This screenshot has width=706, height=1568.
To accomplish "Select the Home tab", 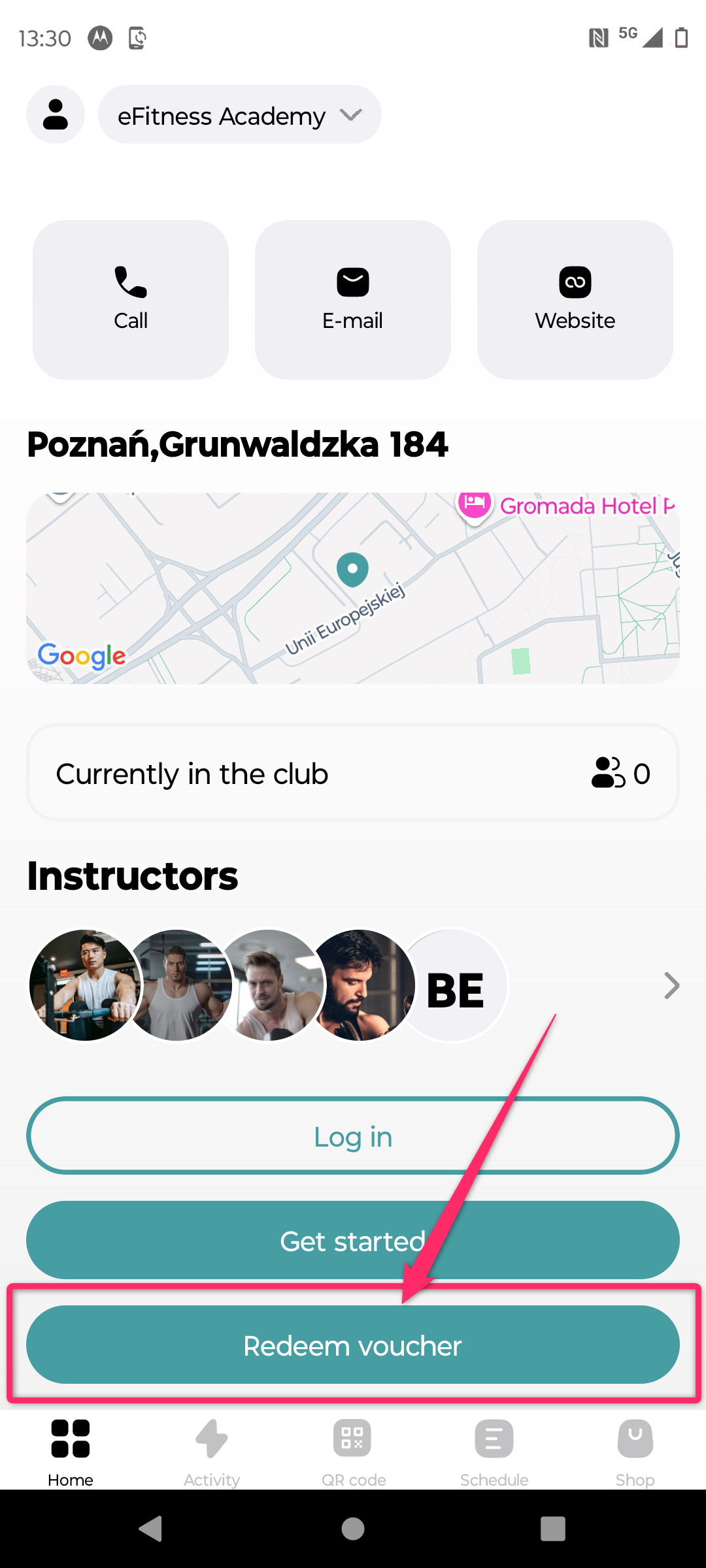I will [71, 1452].
